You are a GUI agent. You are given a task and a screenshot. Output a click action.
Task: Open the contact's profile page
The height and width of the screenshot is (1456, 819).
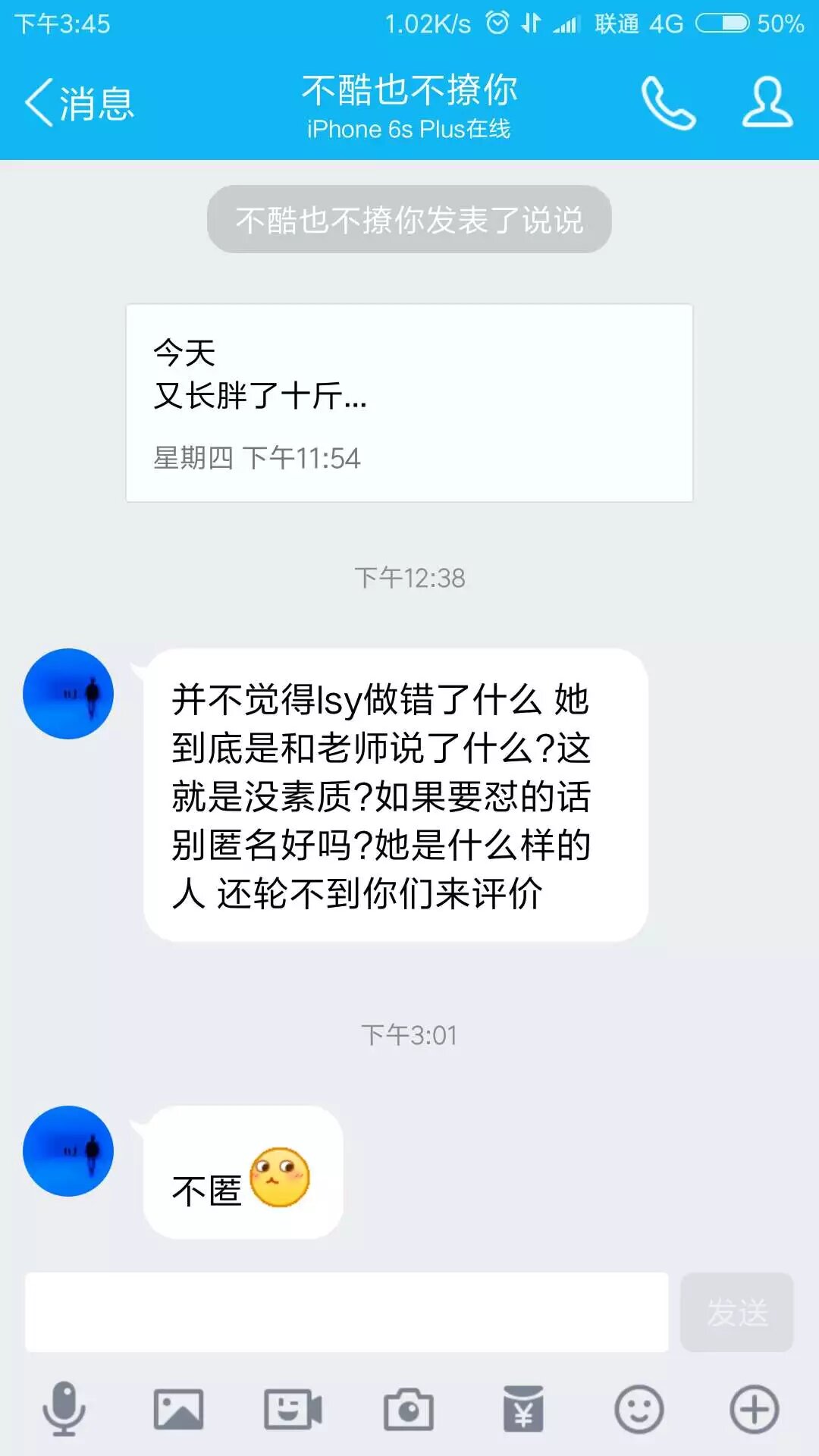click(767, 102)
